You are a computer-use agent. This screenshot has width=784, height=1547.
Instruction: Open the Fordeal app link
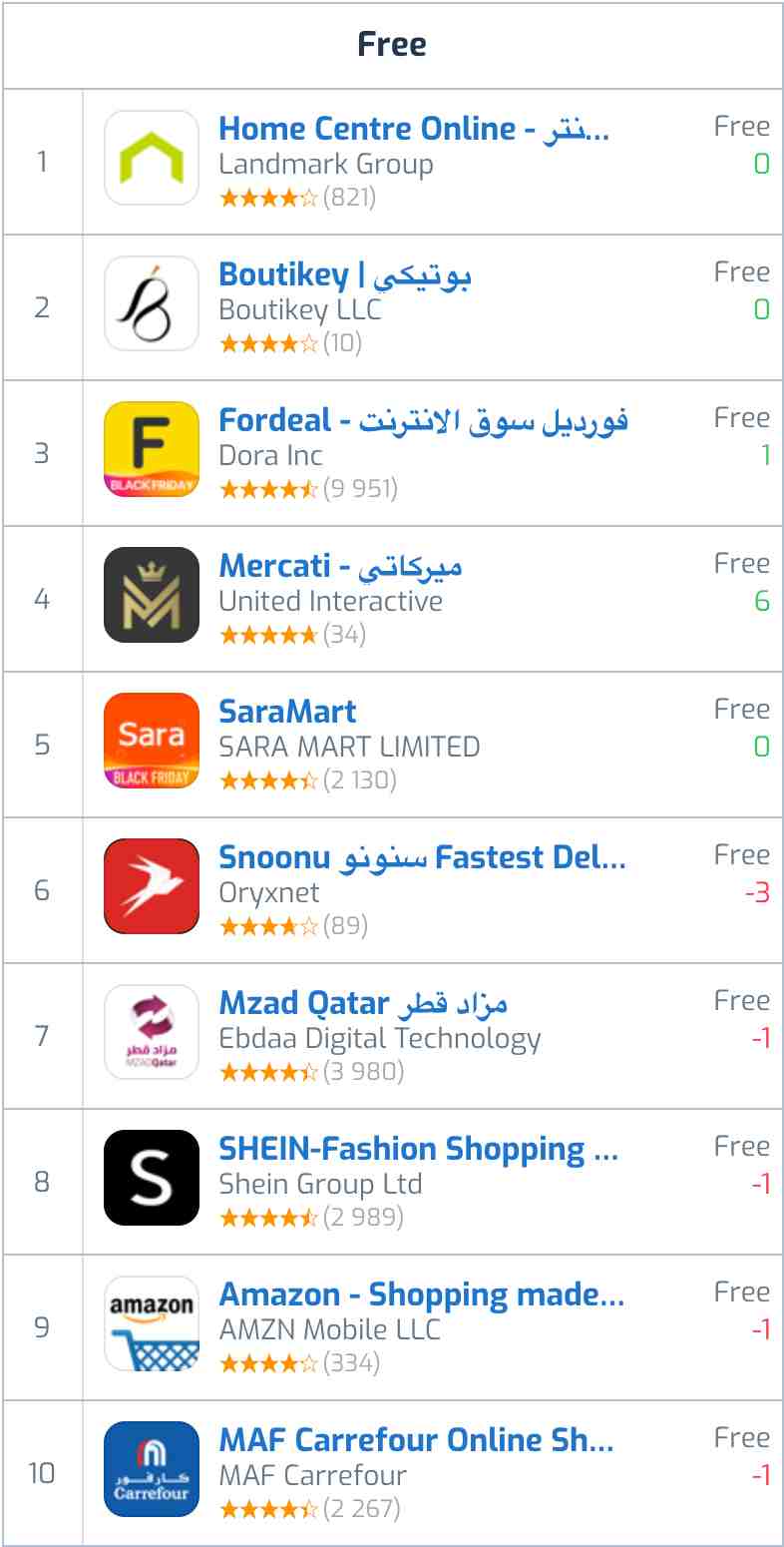423,420
